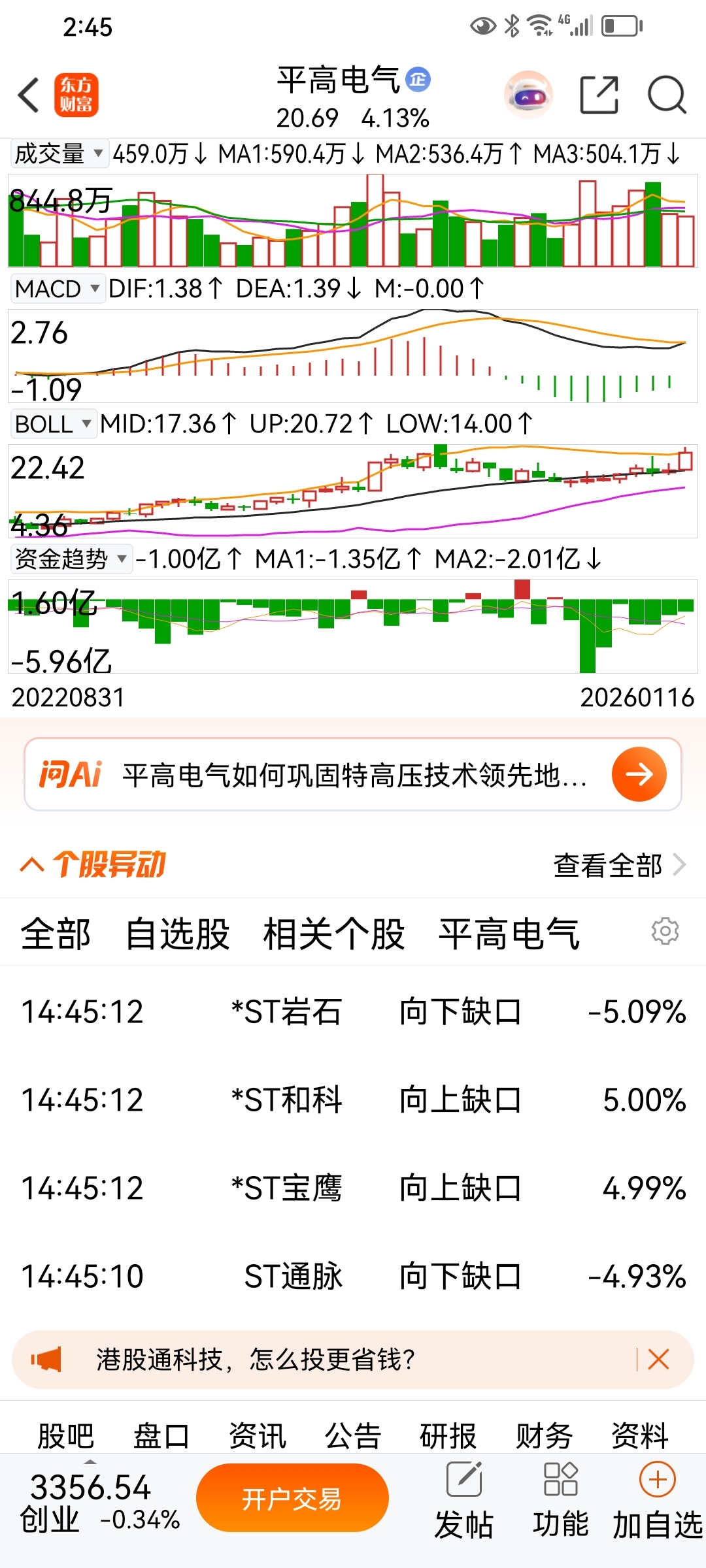Dismiss the 港股通科技 banner
The height and width of the screenshot is (1568, 706).
(658, 1360)
